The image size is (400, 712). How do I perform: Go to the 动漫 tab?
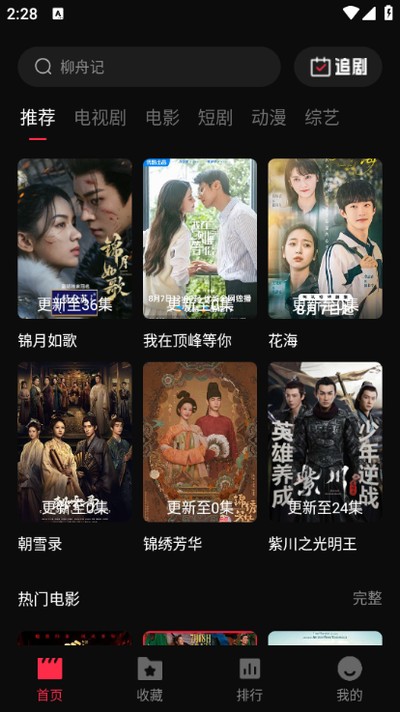tap(269, 118)
